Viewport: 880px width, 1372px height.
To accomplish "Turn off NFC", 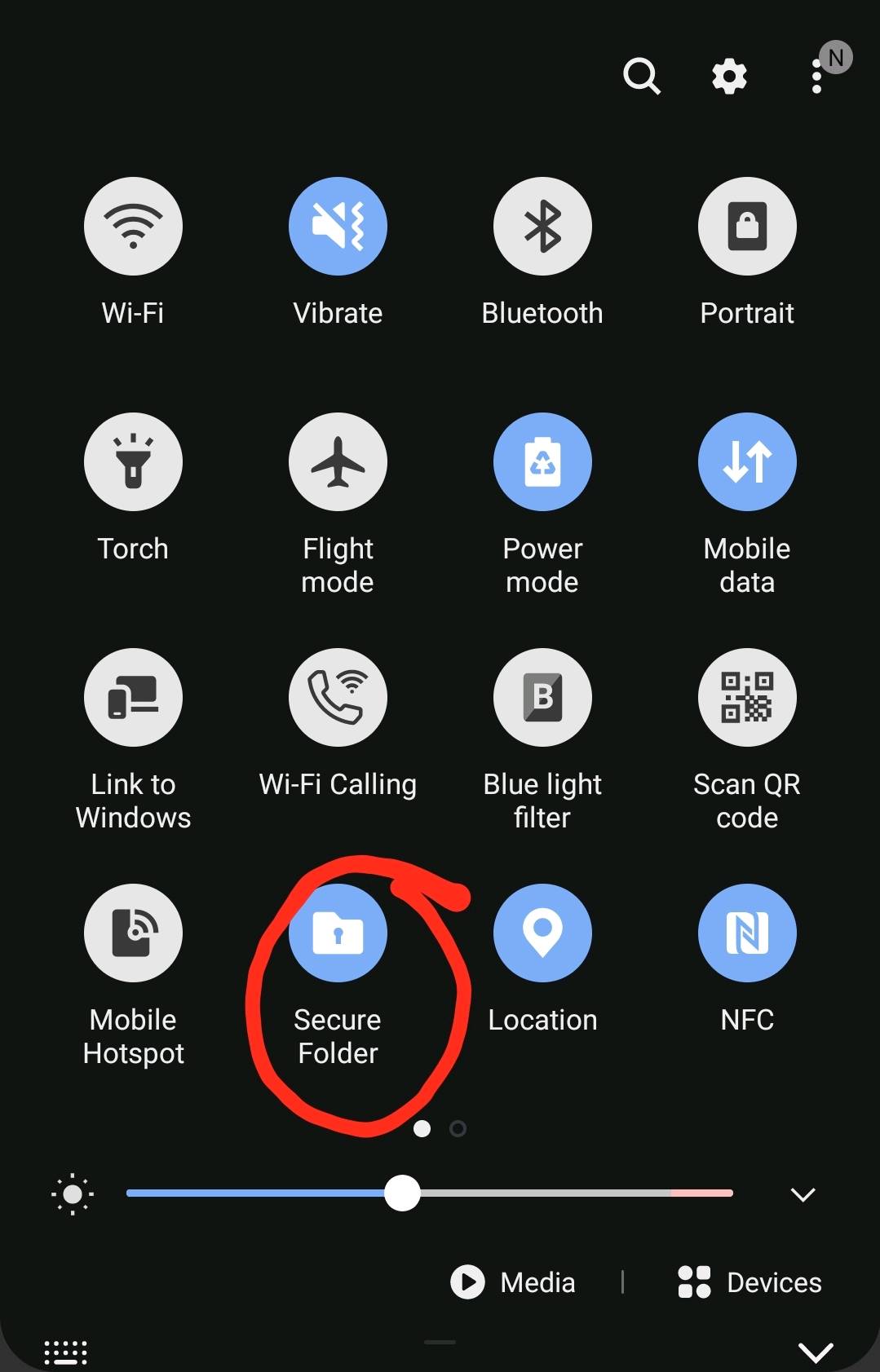I will click(x=747, y=933).
